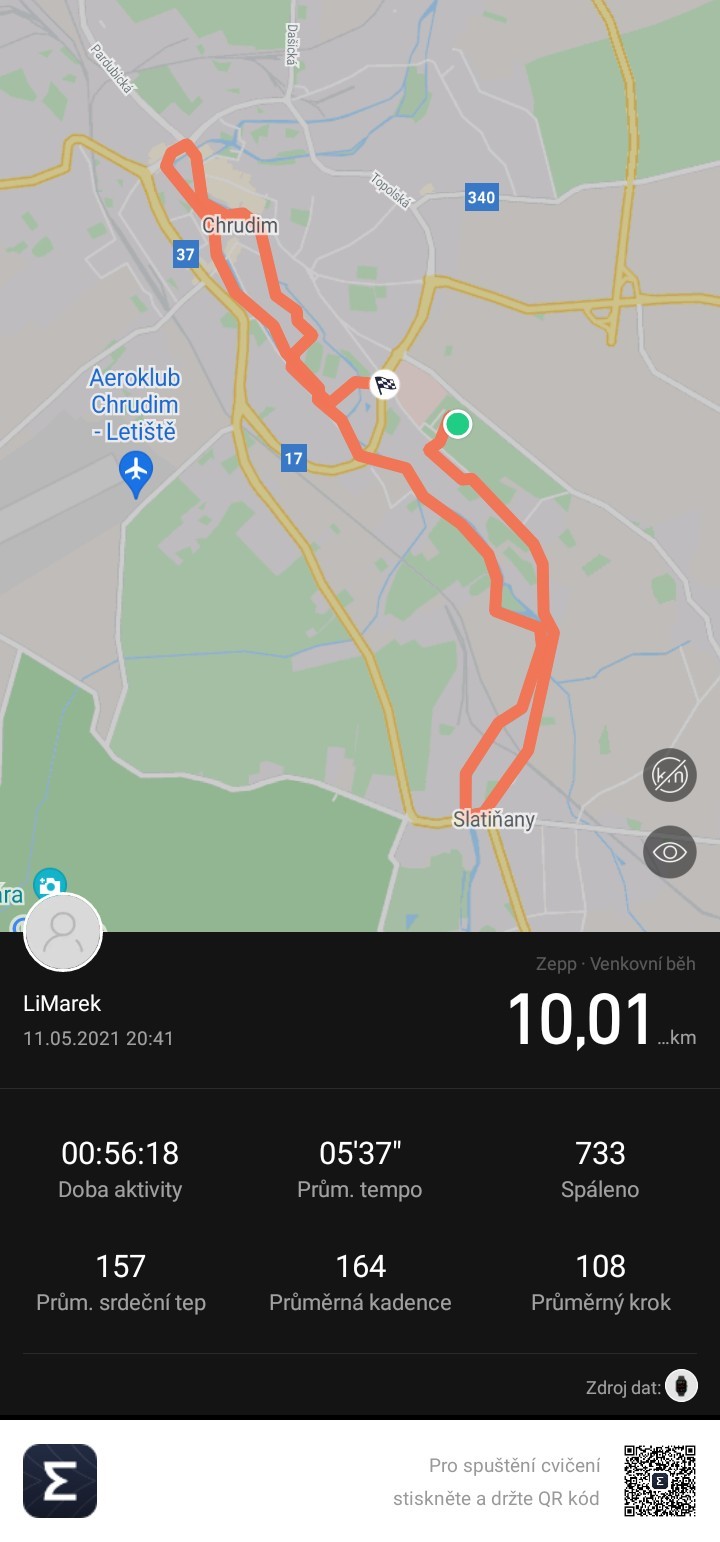Toggle map visibility with the eye icon
Screen dimensions: 720x1542
pos(669,852)
